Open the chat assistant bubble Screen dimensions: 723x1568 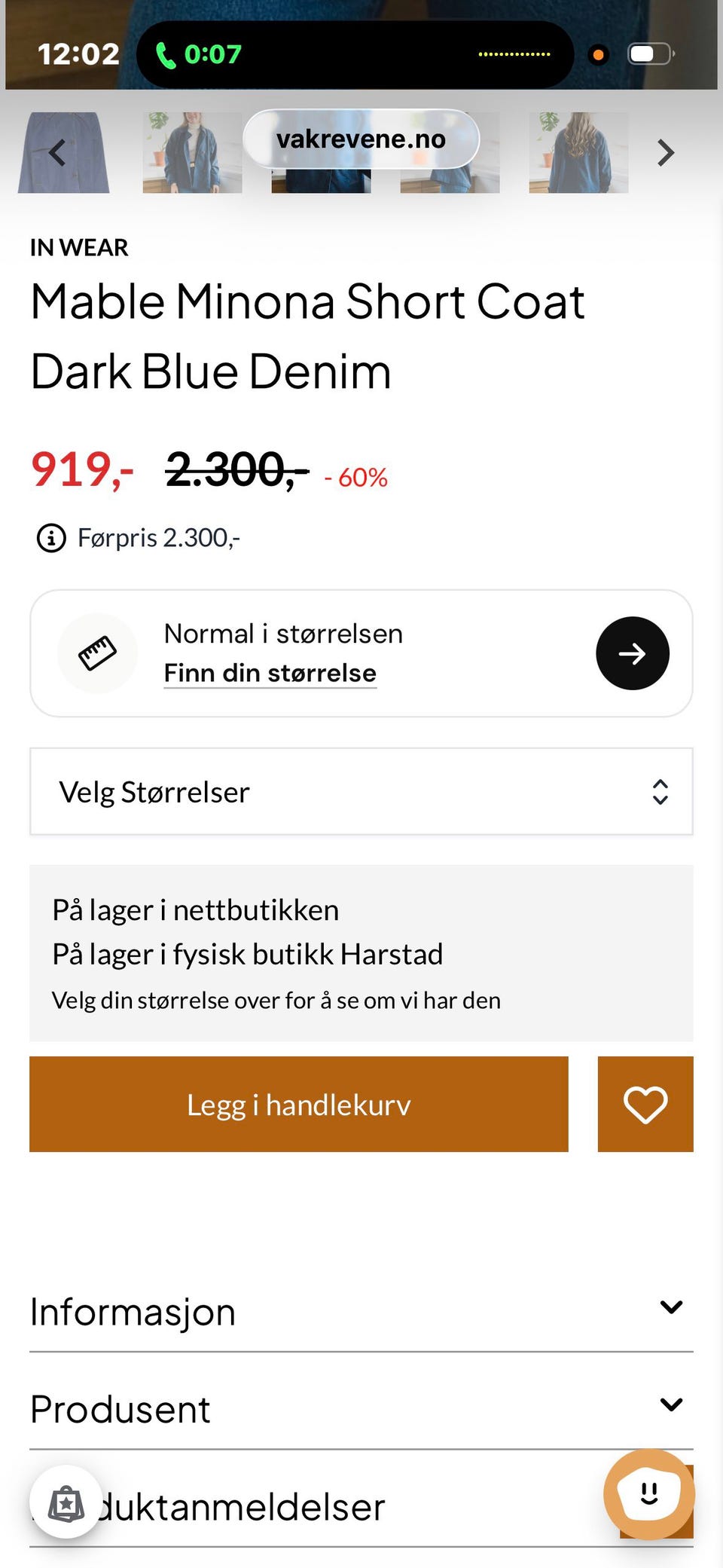(649, 1493)
